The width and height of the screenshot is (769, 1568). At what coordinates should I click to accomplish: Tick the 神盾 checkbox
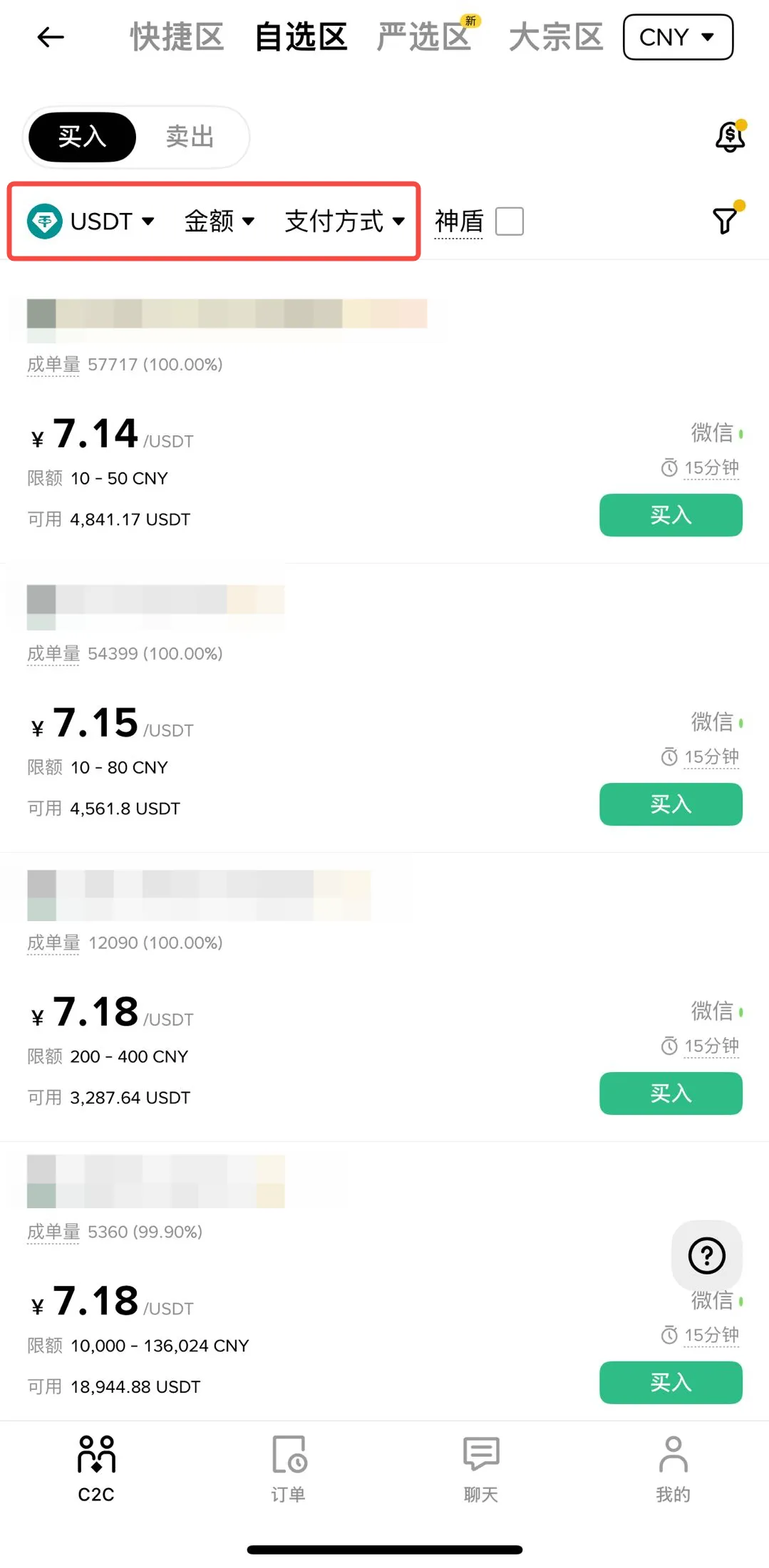click(510, 222)
